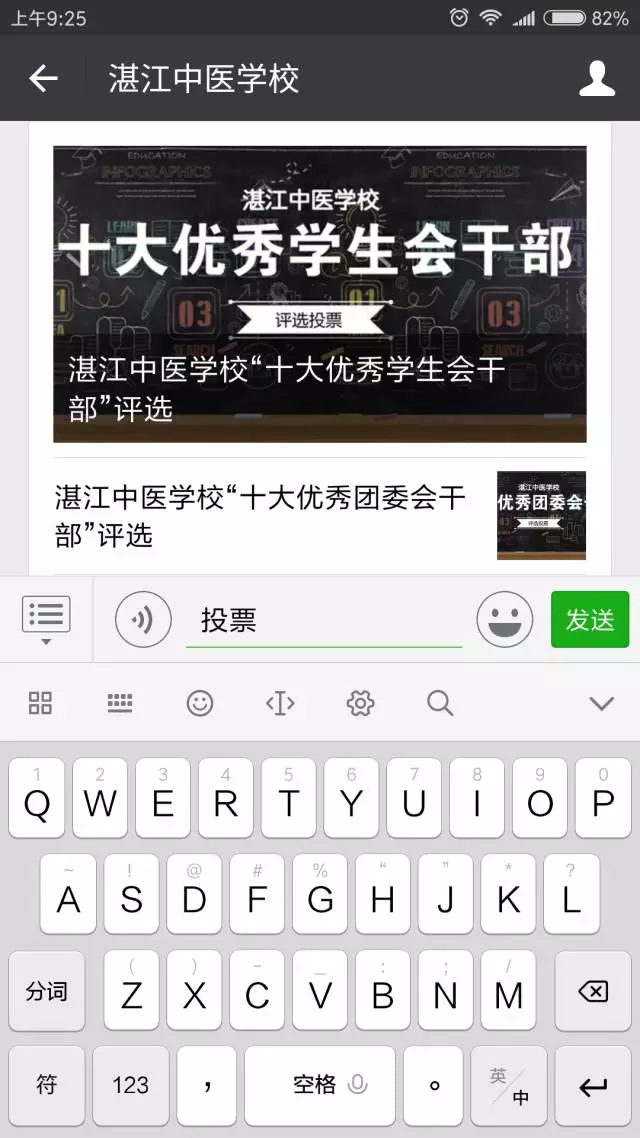Collapse the keyboard with the down chevron

coord(602,703)
